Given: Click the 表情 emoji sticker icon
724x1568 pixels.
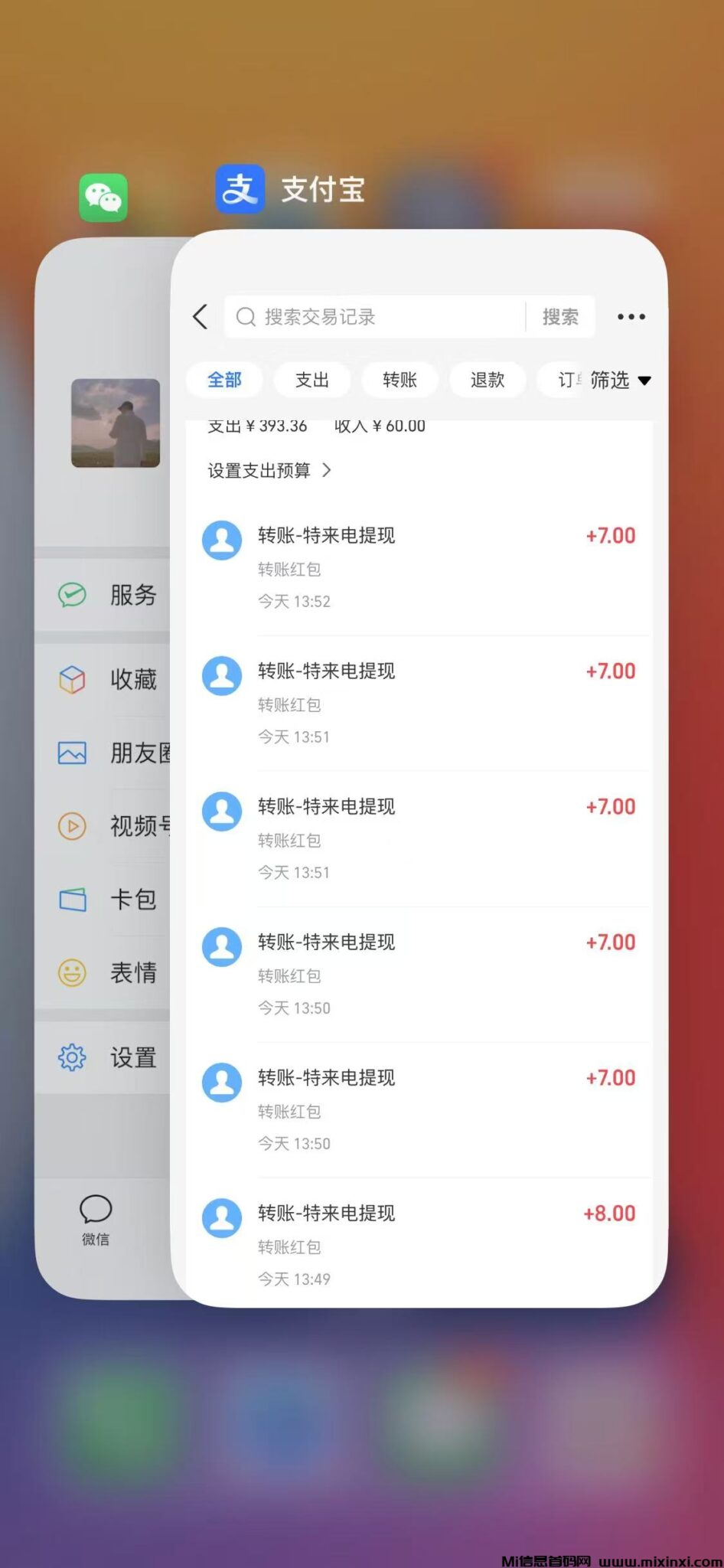Looking at the screenshot, I should (70, 972).
